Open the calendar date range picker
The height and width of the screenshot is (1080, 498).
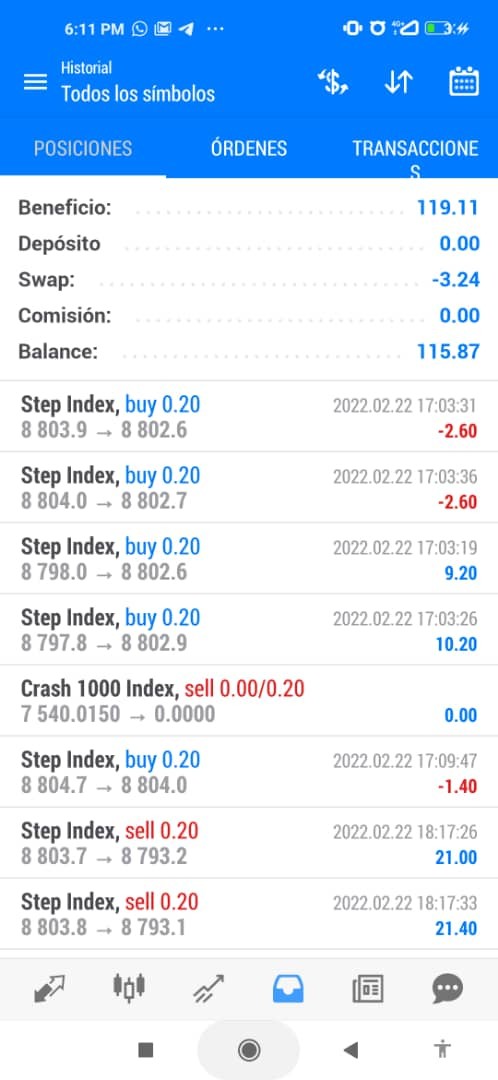[464, 82]
